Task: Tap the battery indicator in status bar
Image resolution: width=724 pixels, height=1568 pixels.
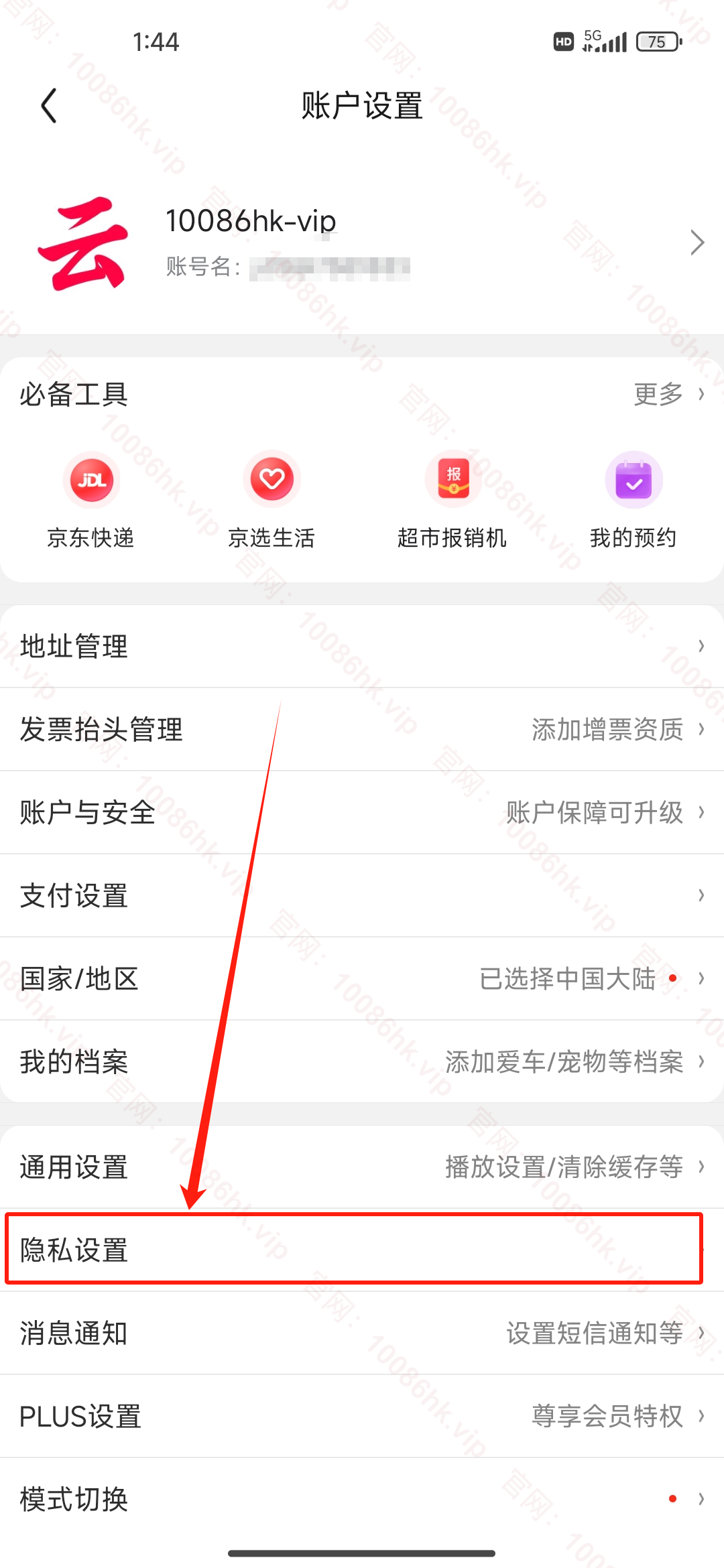Action: [658, 42]
